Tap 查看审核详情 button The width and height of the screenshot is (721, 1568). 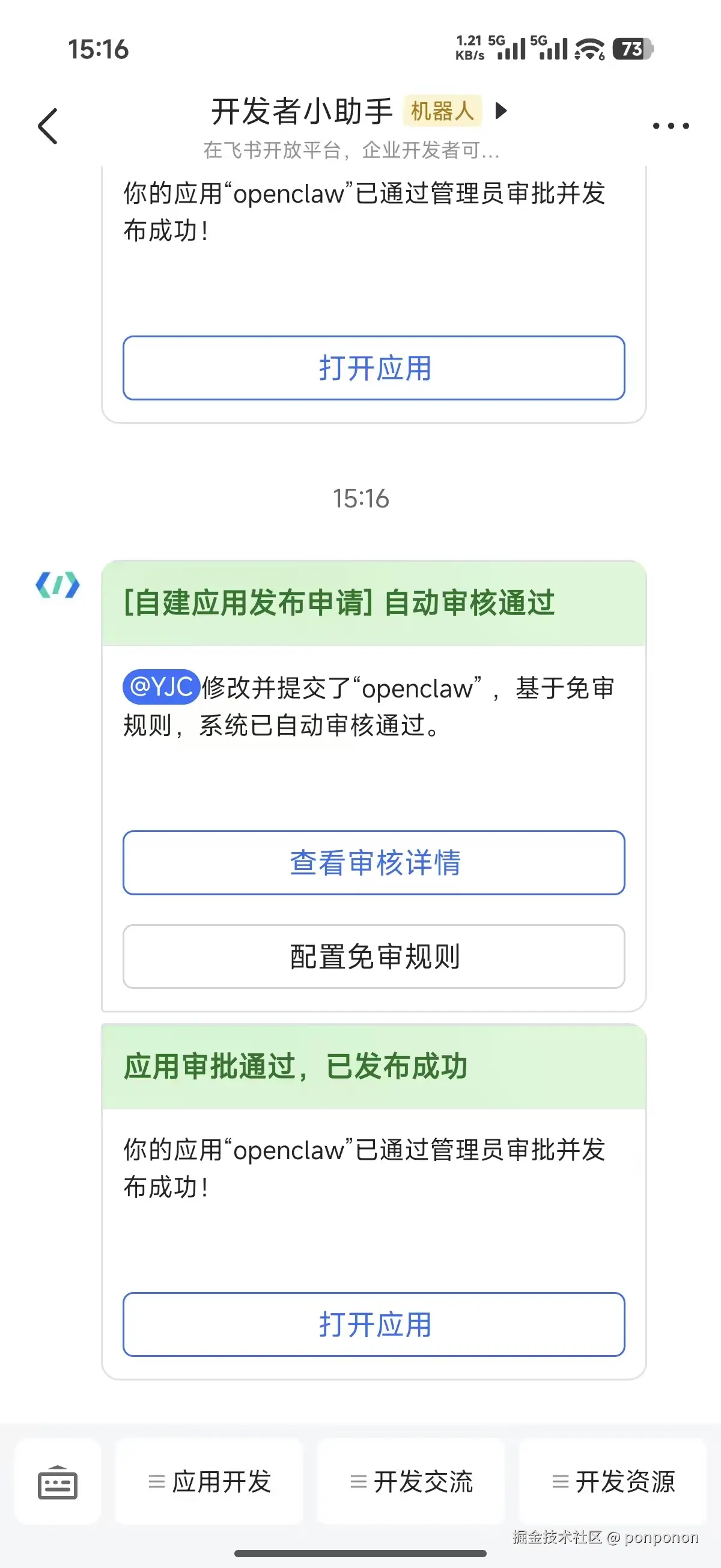tap(374, 863)
